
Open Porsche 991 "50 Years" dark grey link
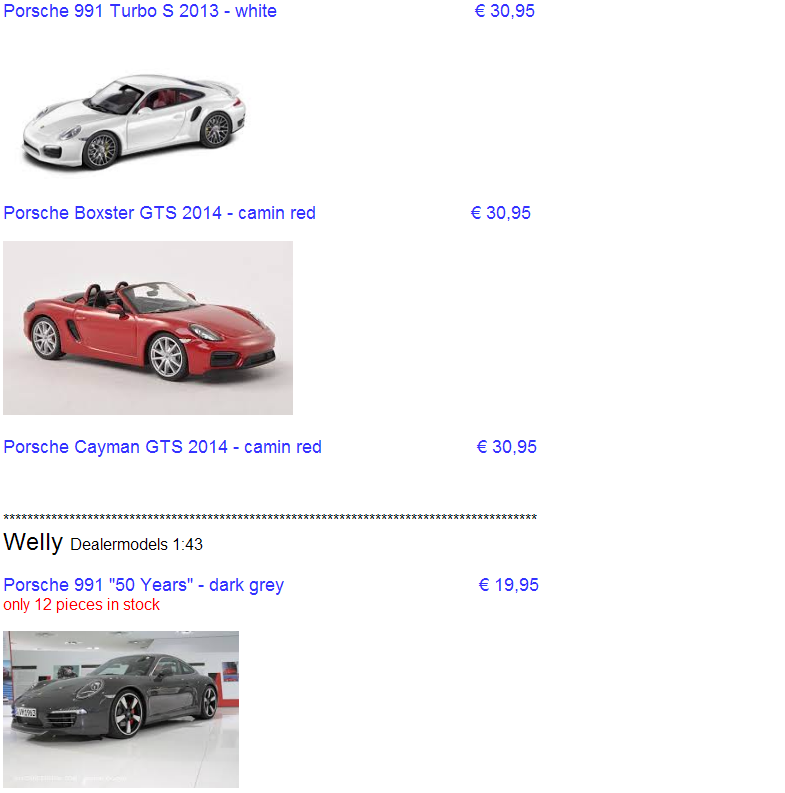pos(143,585)
